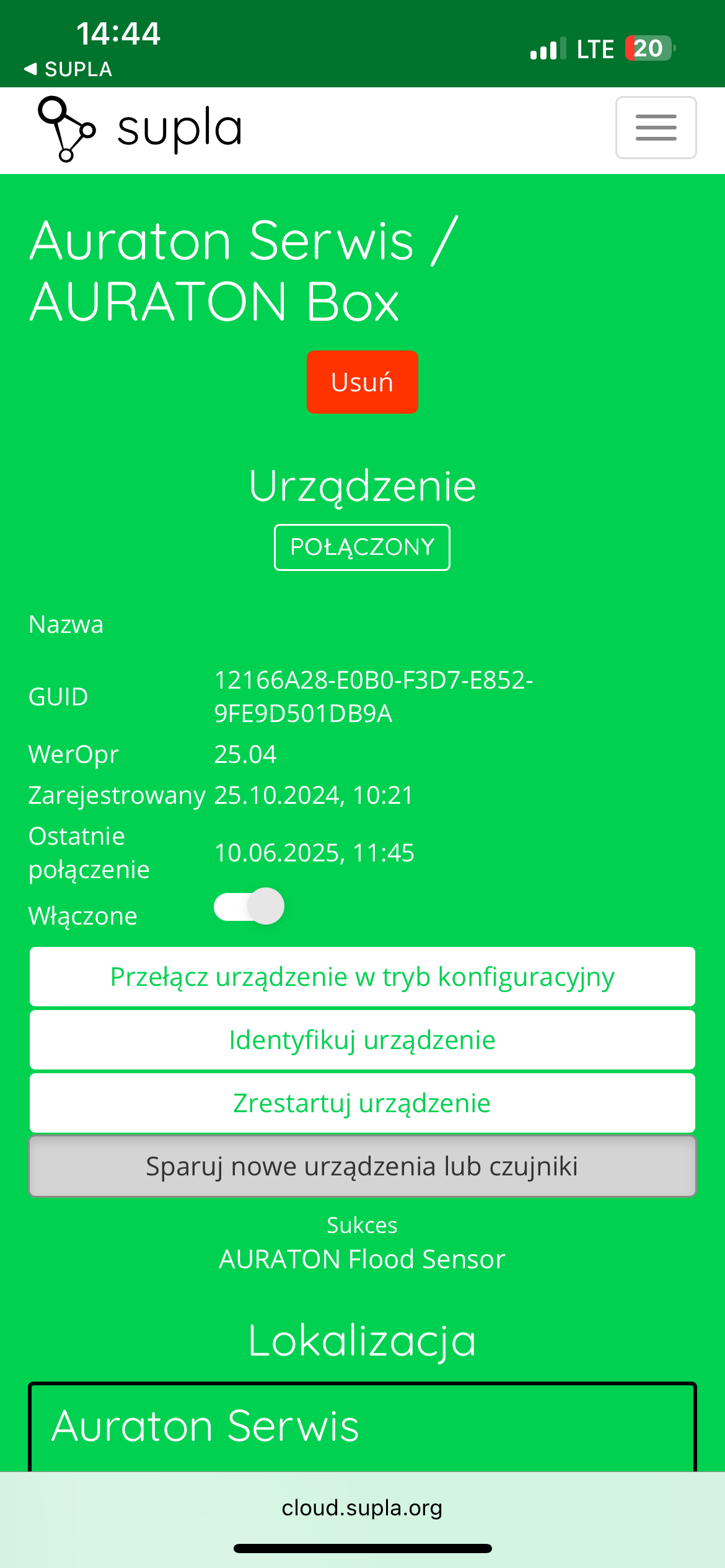
Task: Toggle the Włączone device switch
Action: tap(249, 907)
